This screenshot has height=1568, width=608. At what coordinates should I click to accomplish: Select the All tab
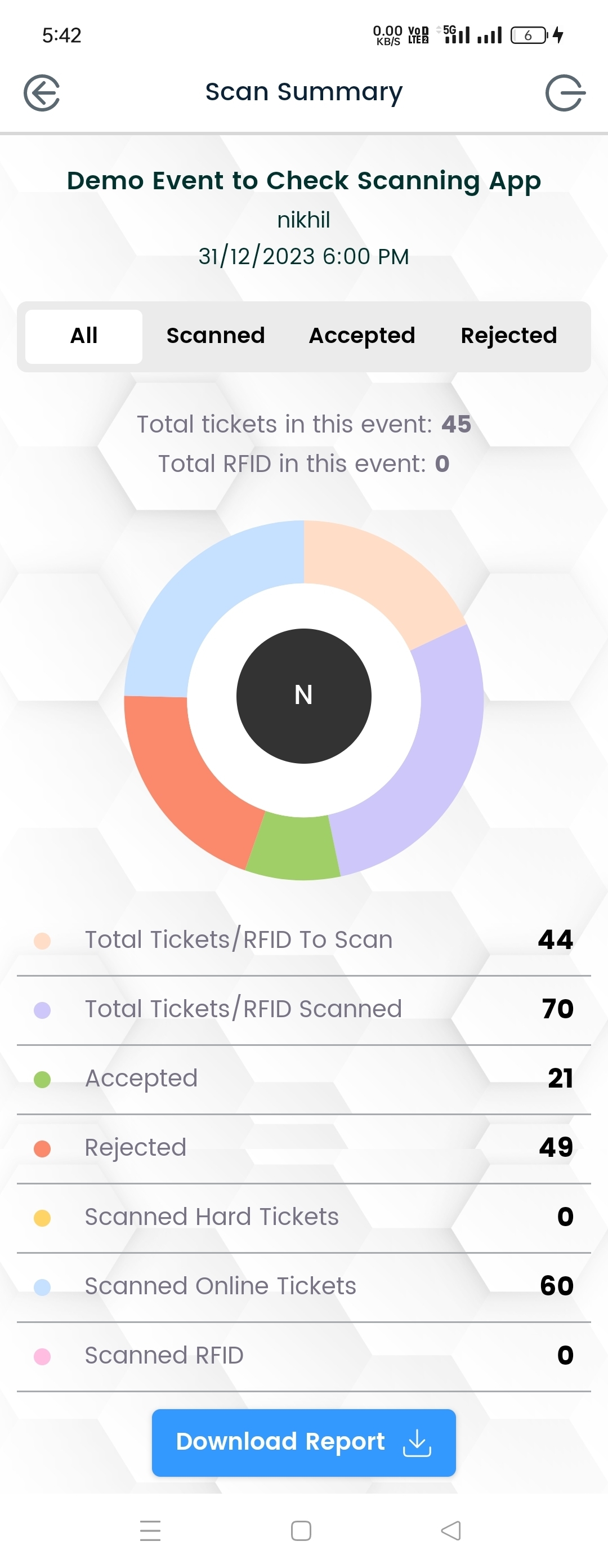pyautogui.click(x=84, y=336)
